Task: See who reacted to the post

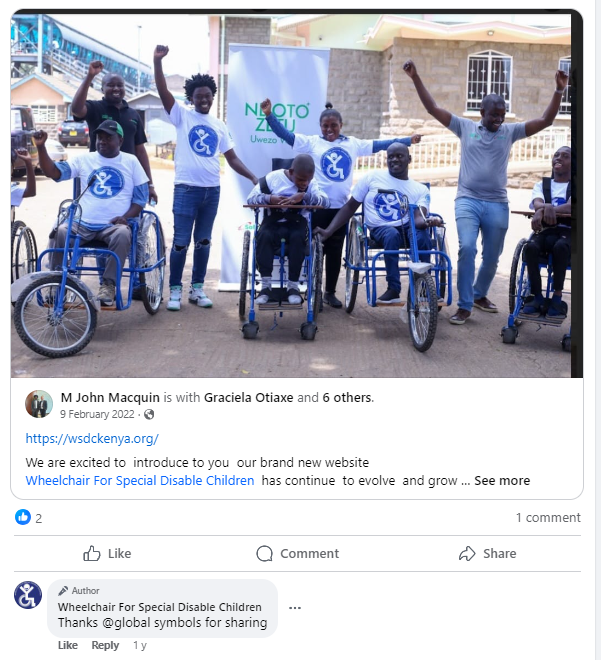Action: click(29, 517)
